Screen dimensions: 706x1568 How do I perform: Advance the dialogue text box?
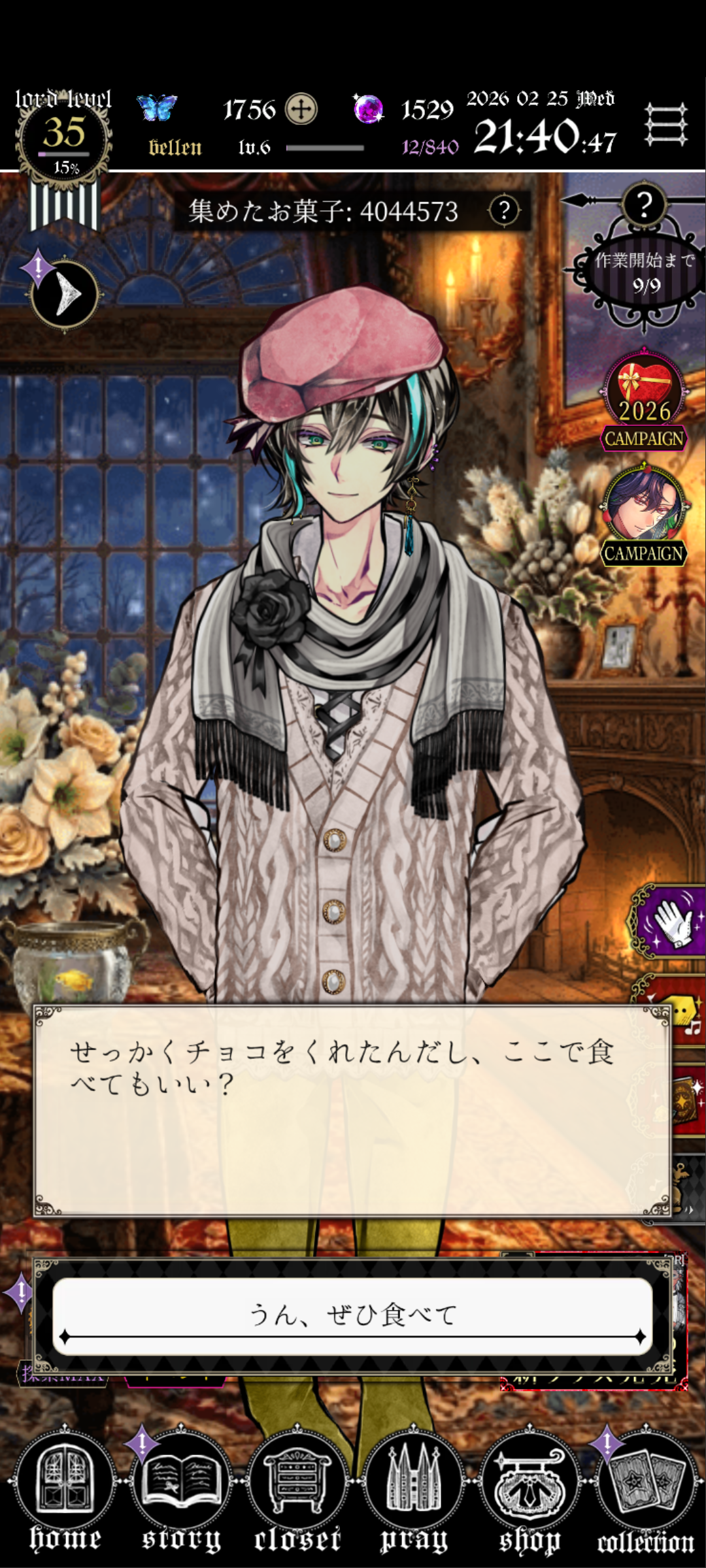[352, 1111]
